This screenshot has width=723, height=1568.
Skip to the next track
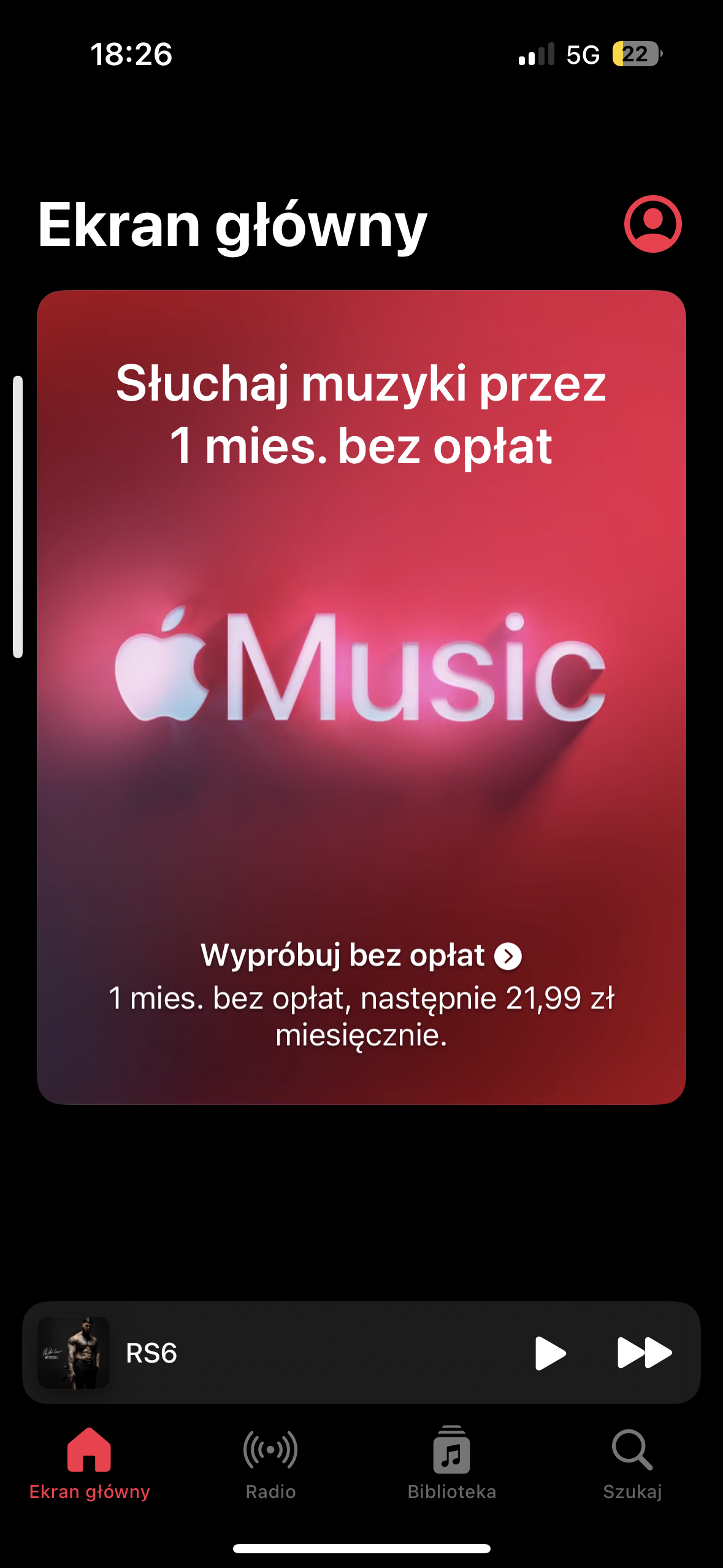644,1353
